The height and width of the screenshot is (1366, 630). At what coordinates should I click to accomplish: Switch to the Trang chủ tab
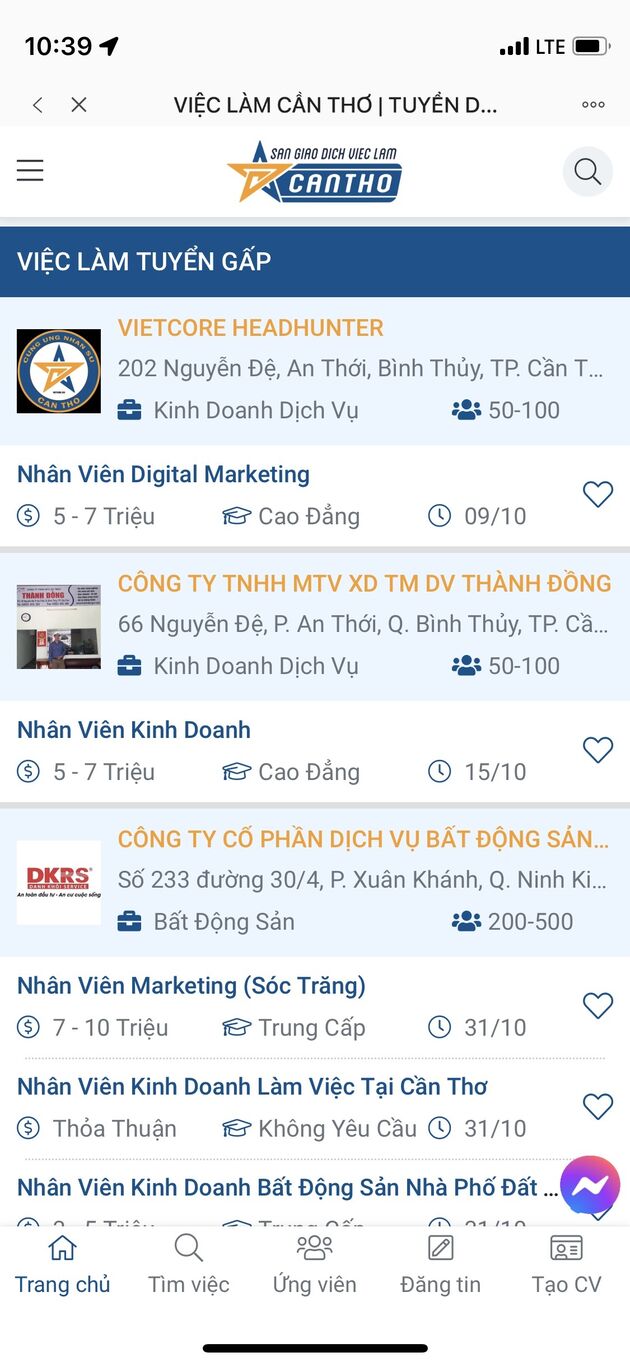pyautogui.click(x=62, y=1265)
